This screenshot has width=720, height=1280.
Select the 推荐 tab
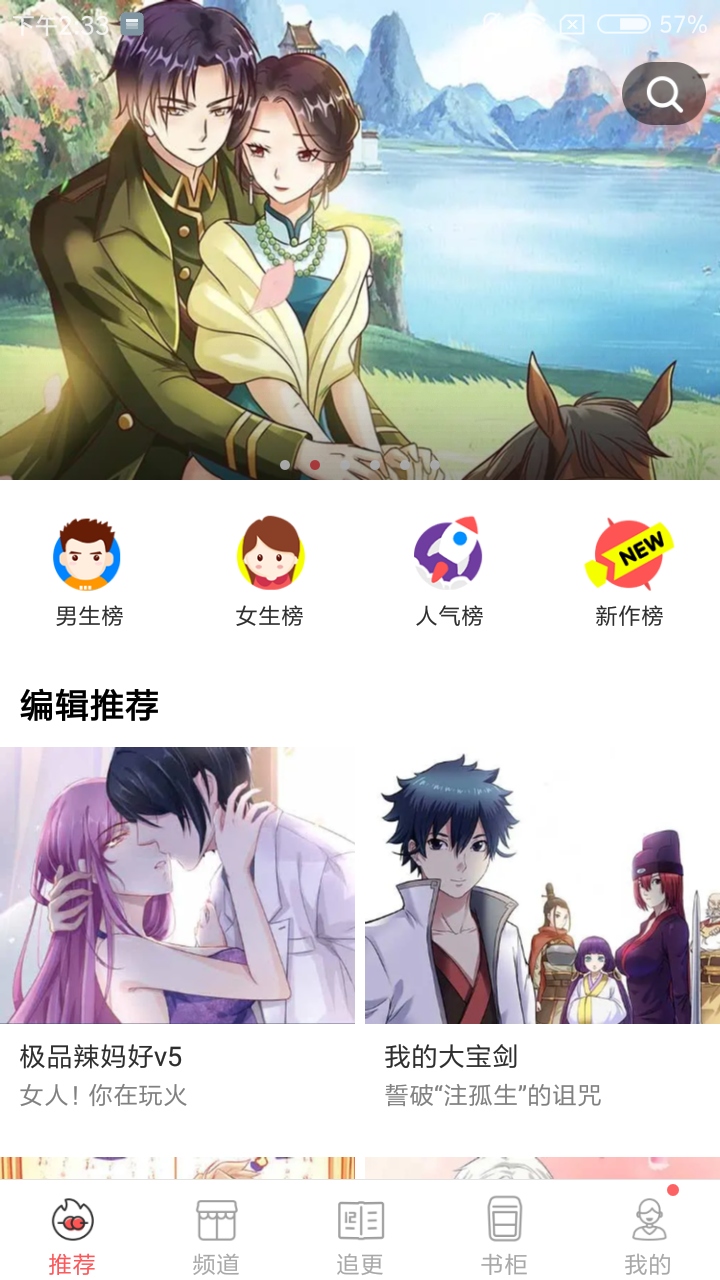point(72,1236)
